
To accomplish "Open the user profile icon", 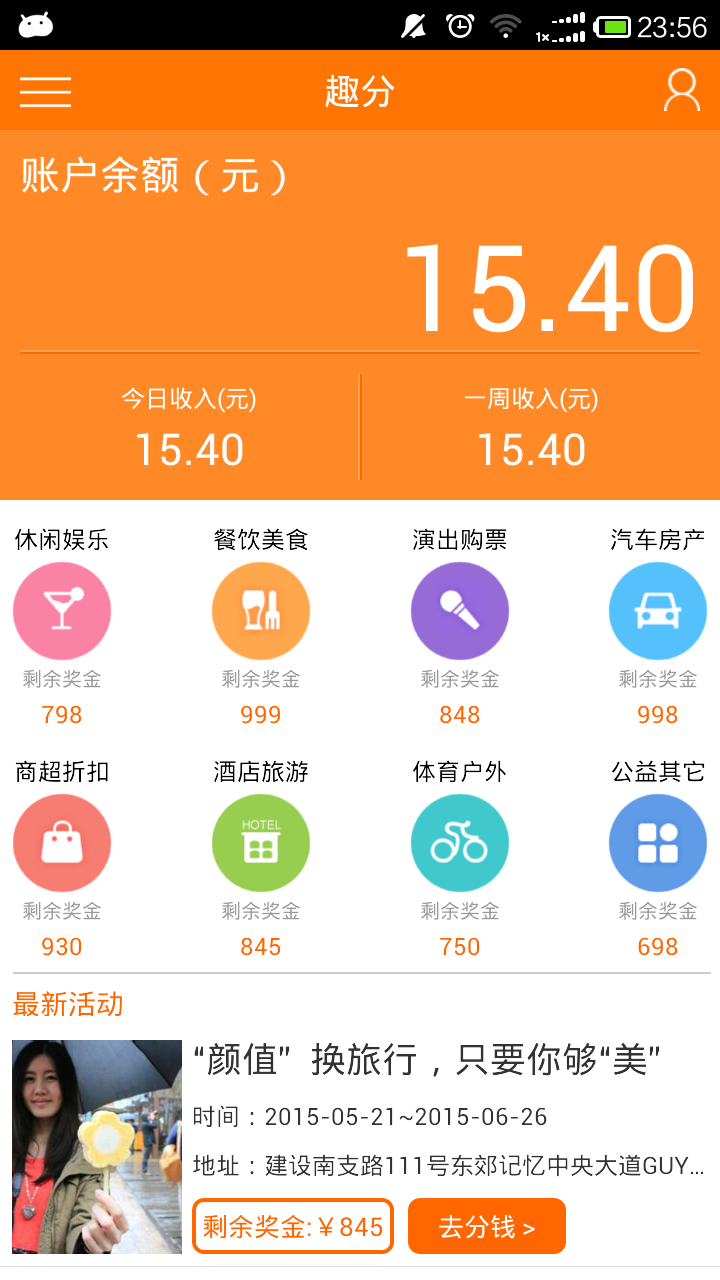I will [x=681, y=91].
